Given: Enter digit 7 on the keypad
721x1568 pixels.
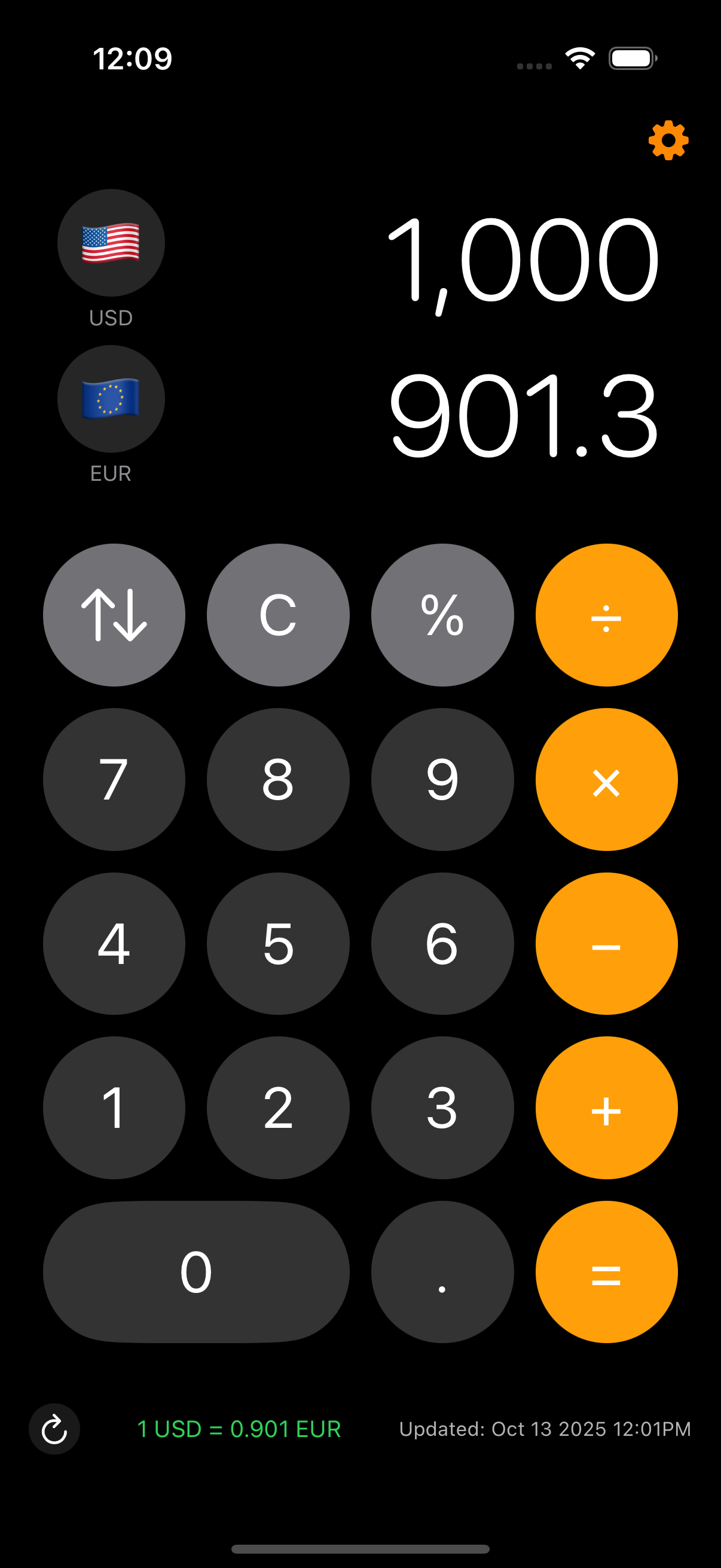Looking at the screenshot, I should point(114,779).
